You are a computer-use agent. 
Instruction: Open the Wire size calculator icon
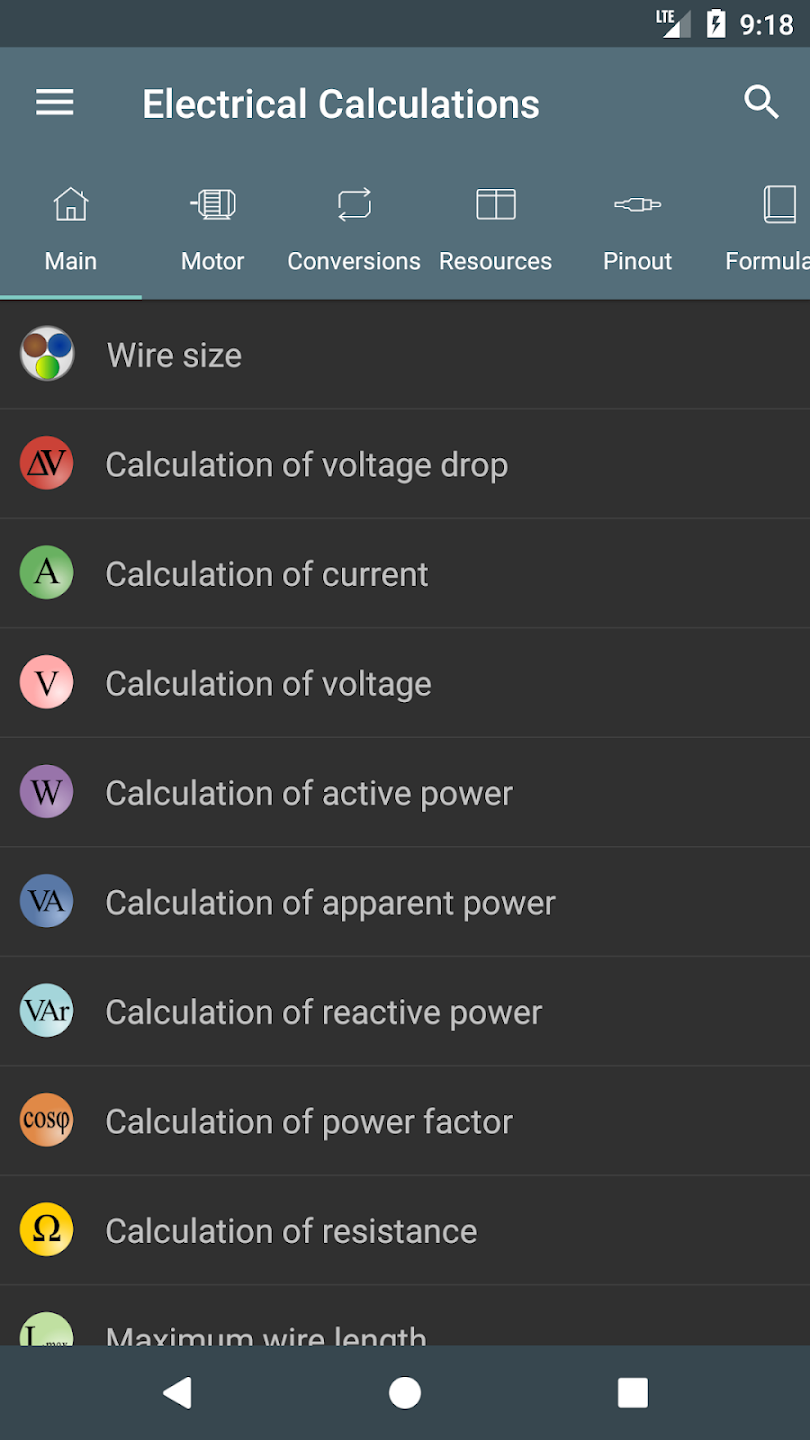point(46,354)
